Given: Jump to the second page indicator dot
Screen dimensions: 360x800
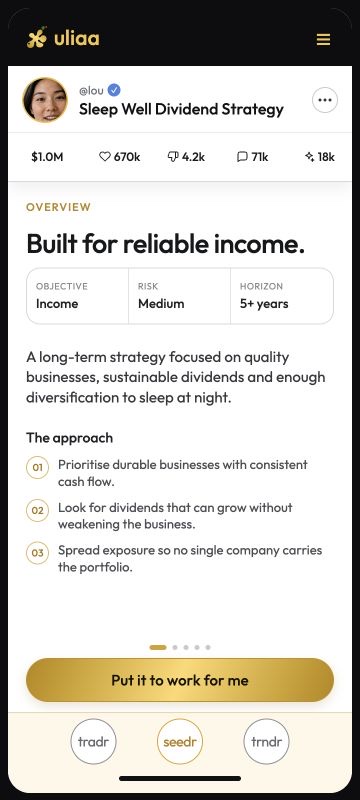Looking at the screenshot, I should pyautogui.click(x=175, y=647).
